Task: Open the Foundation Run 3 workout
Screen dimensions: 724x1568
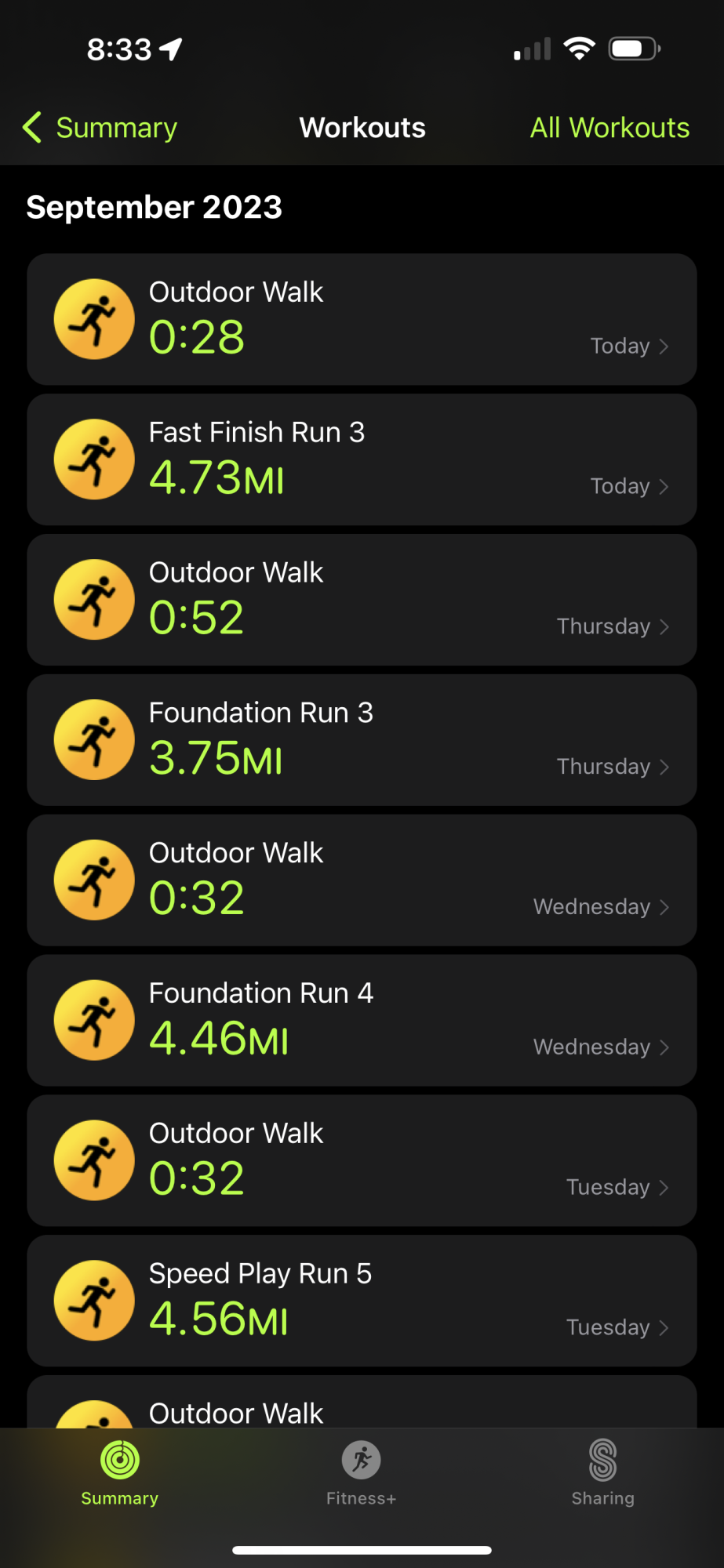Action: click(x=362, y=740)
